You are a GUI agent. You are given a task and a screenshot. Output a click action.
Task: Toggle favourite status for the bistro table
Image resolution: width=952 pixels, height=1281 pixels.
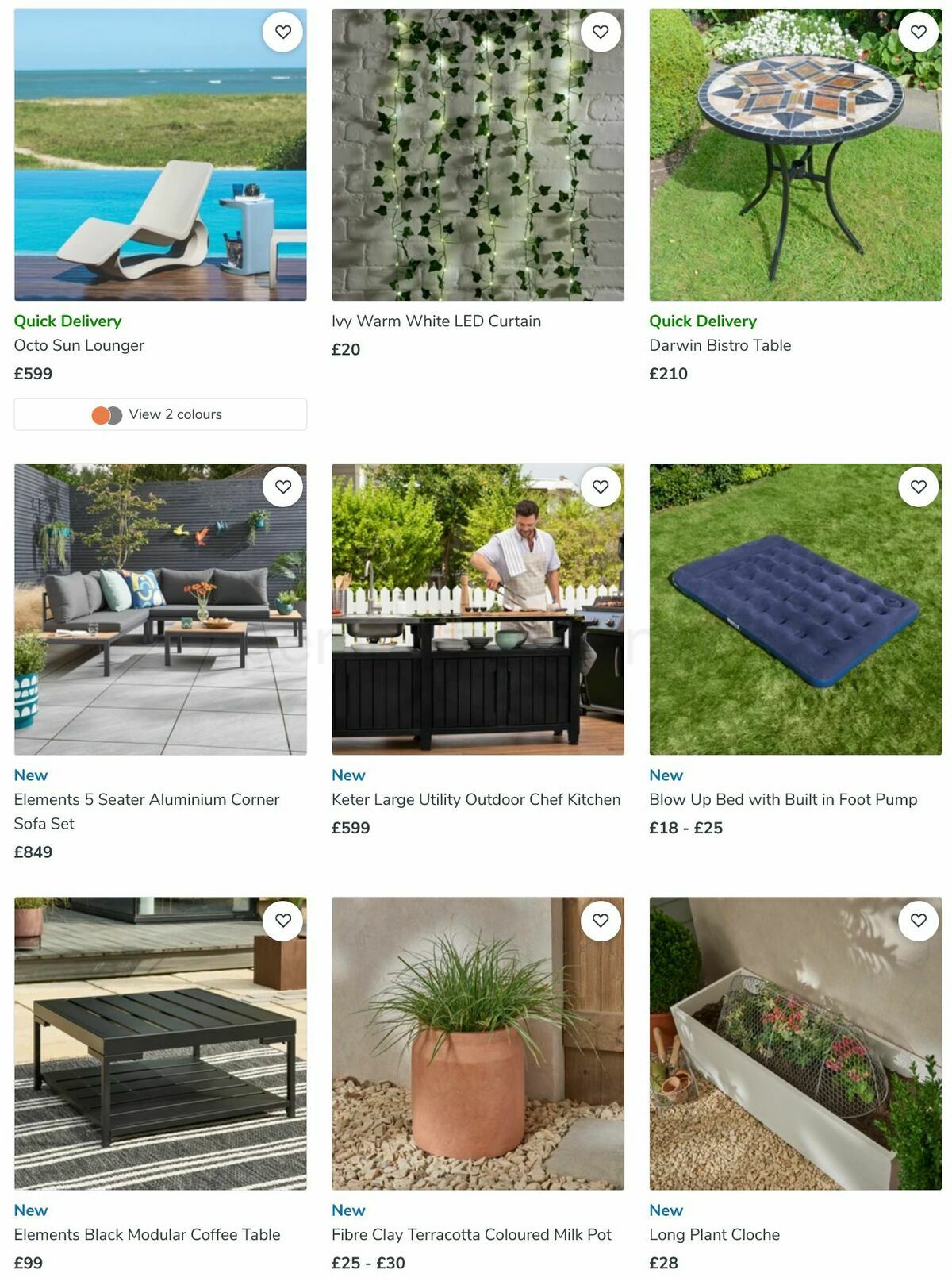tap(918, 31)
